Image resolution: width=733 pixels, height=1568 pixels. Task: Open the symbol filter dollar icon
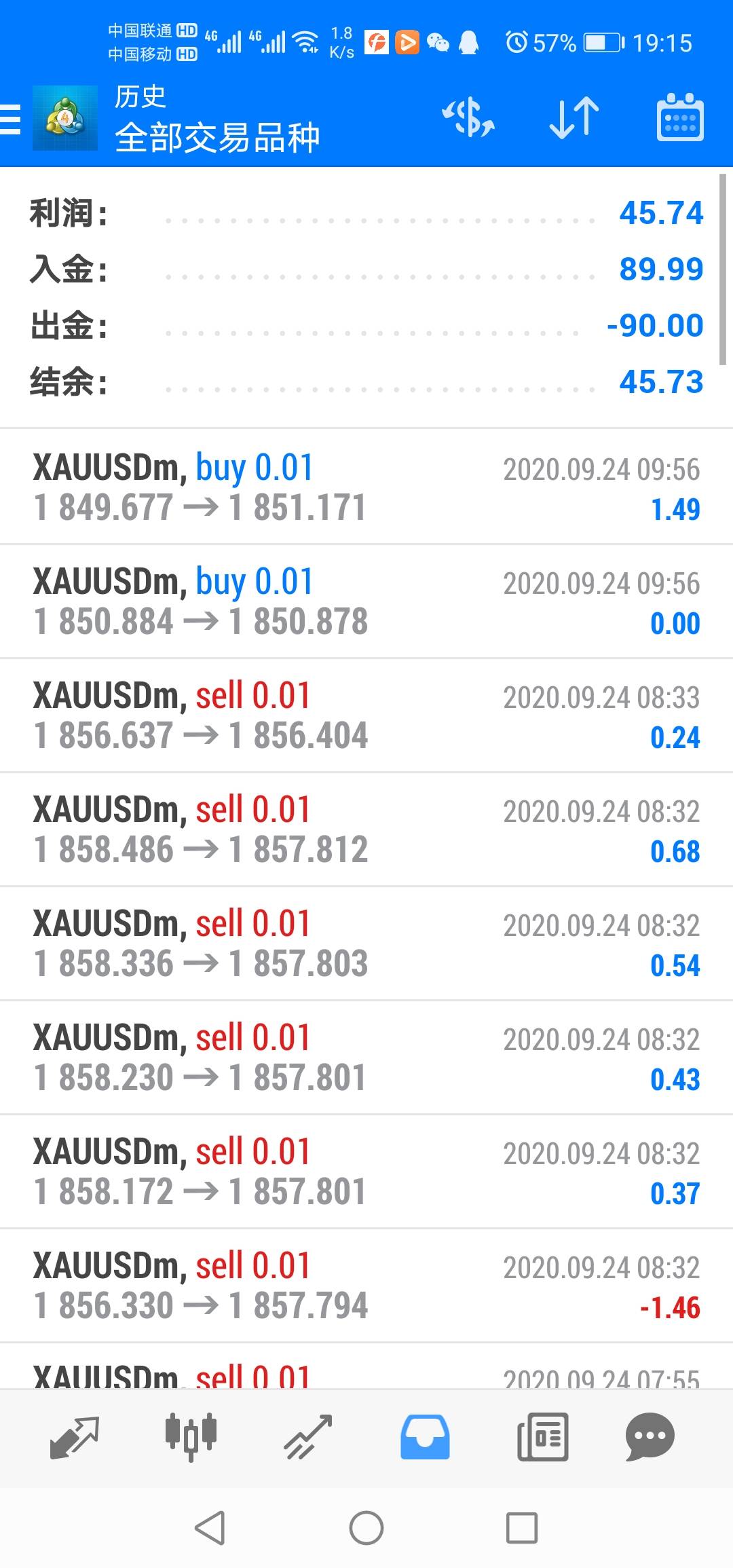[468, 117]
